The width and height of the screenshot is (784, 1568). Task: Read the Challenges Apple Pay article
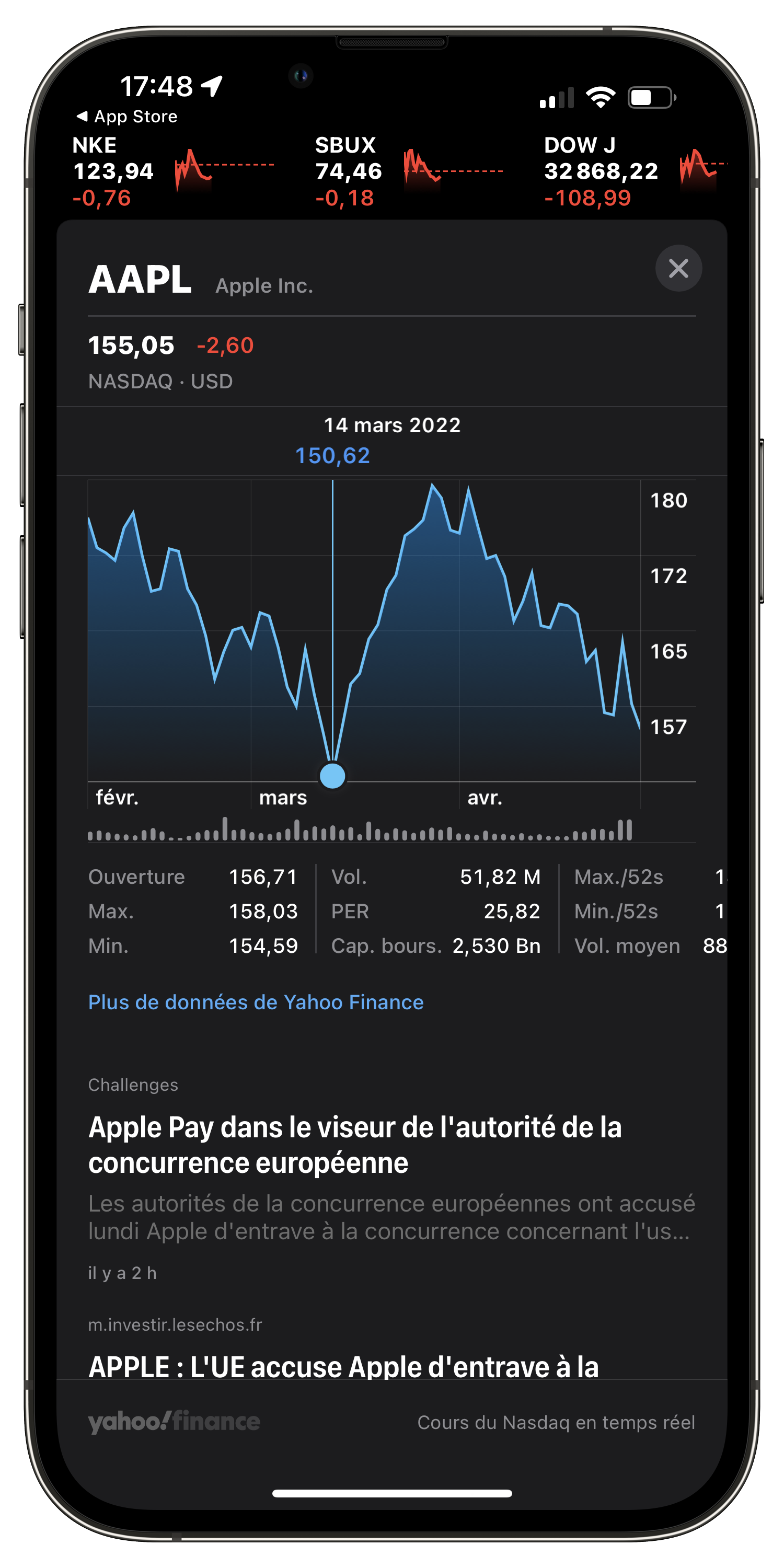tap(391, 1180)
